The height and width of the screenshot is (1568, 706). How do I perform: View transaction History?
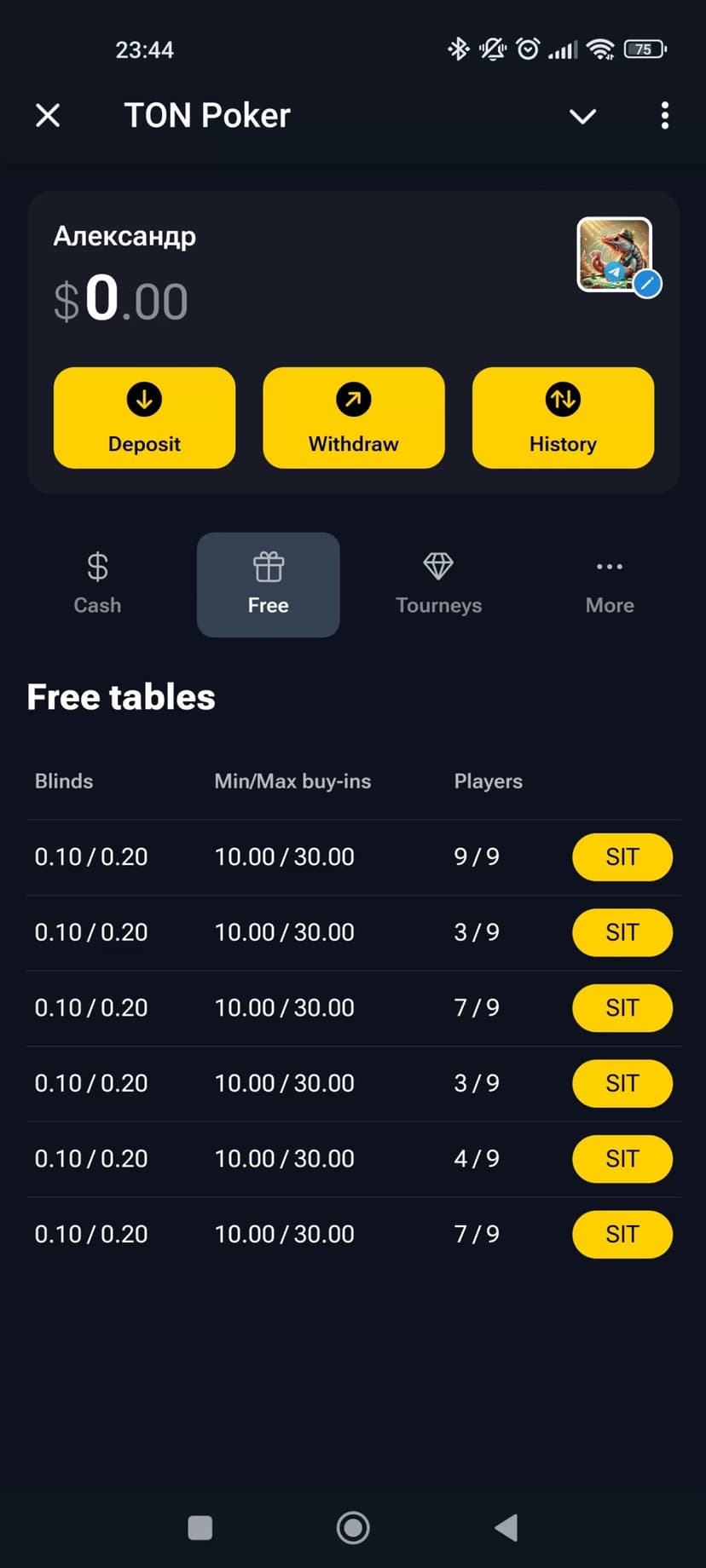(563, 418)
